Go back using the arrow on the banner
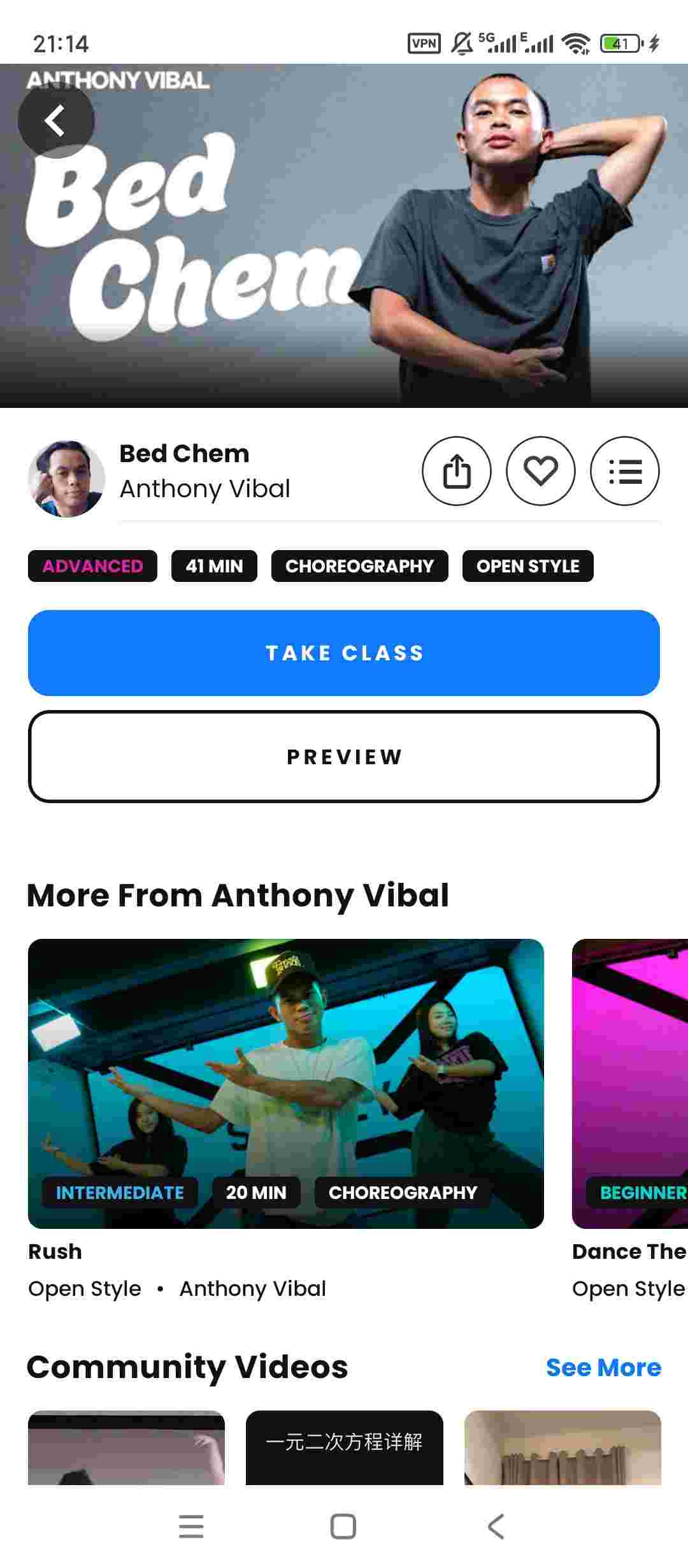This screenshot has width=688, height=1568. (56, 120)
